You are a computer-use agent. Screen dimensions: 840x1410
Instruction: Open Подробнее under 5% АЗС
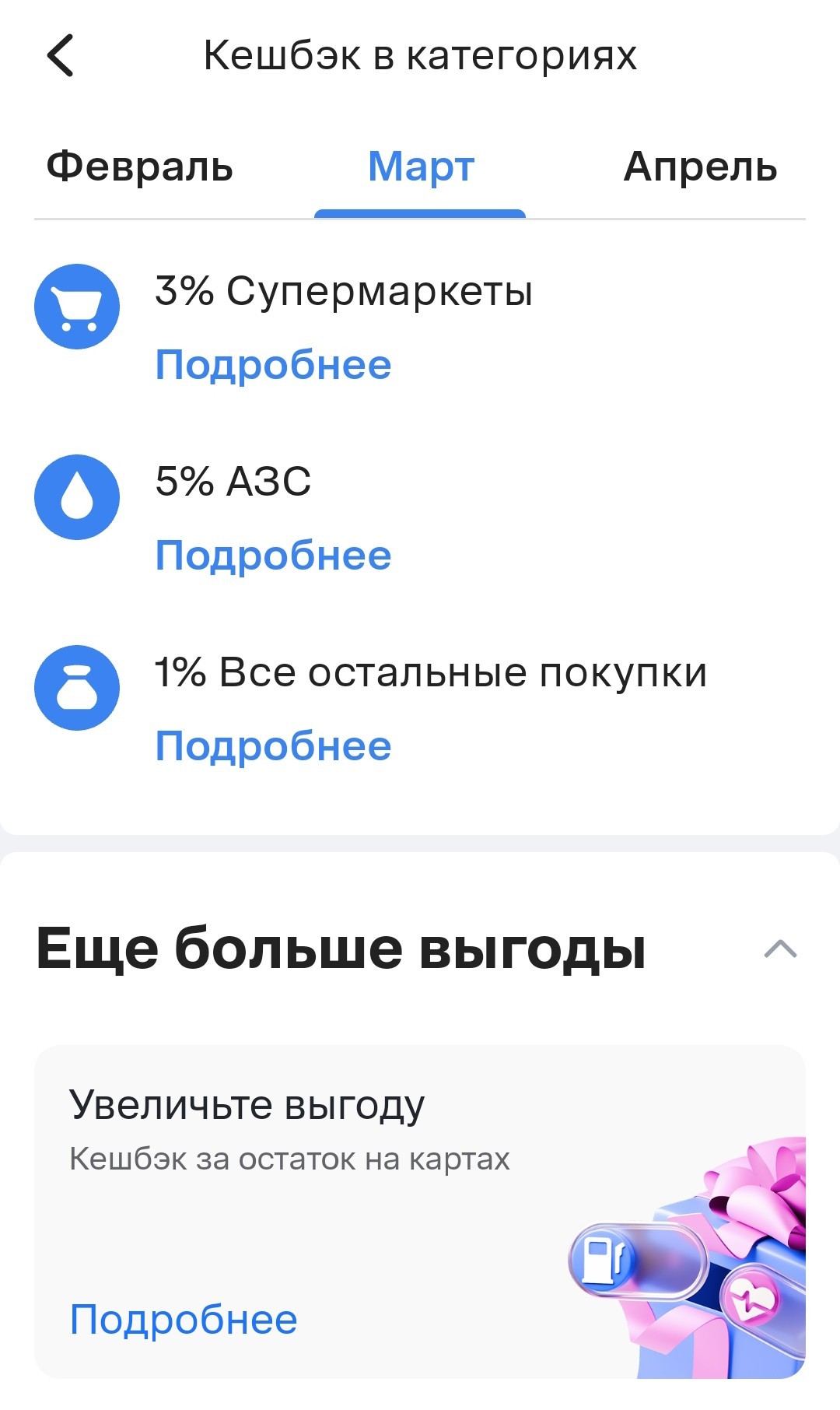click(273, 556)
